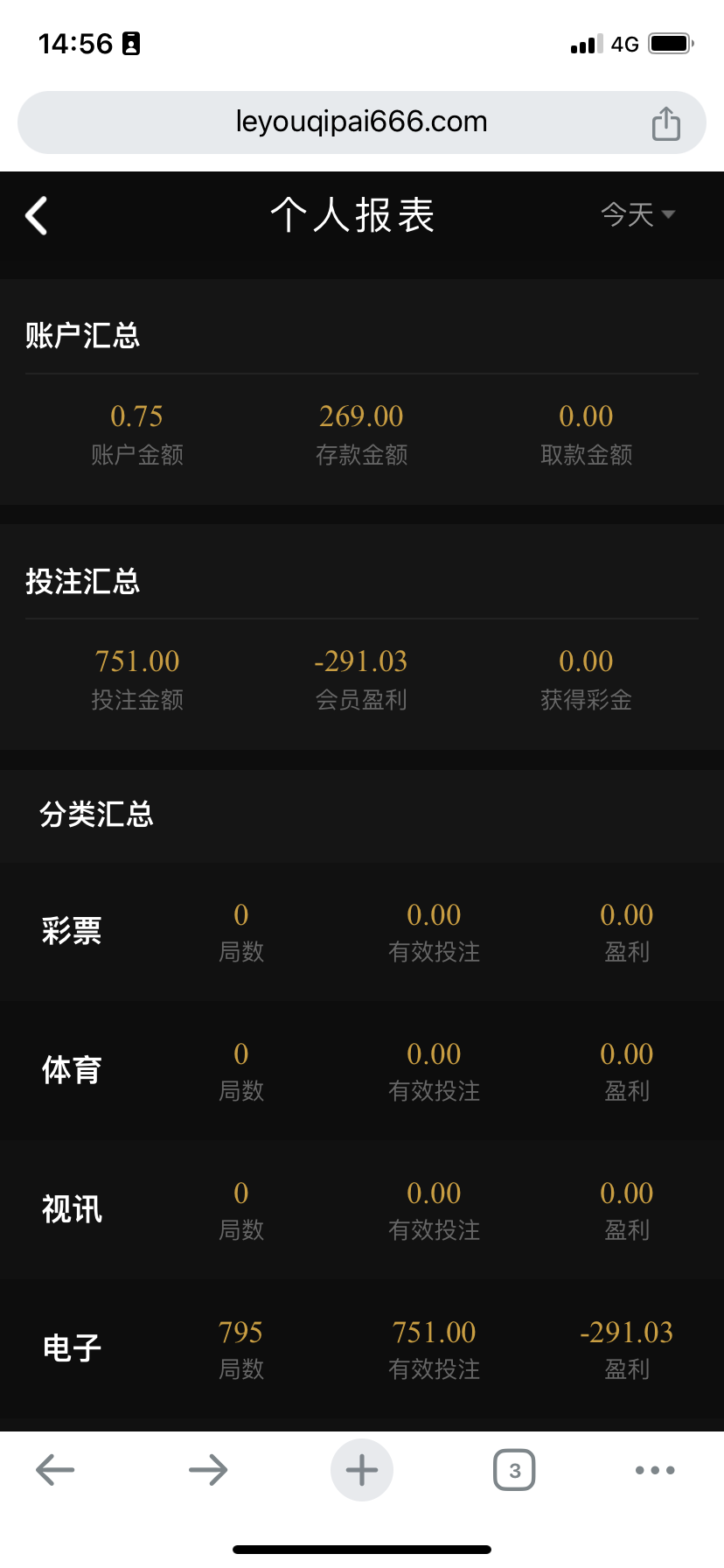Screen dimensions: 724x1568
Task: Tap the 存款金额 value 269.00
Action: [x=360, y=416]
